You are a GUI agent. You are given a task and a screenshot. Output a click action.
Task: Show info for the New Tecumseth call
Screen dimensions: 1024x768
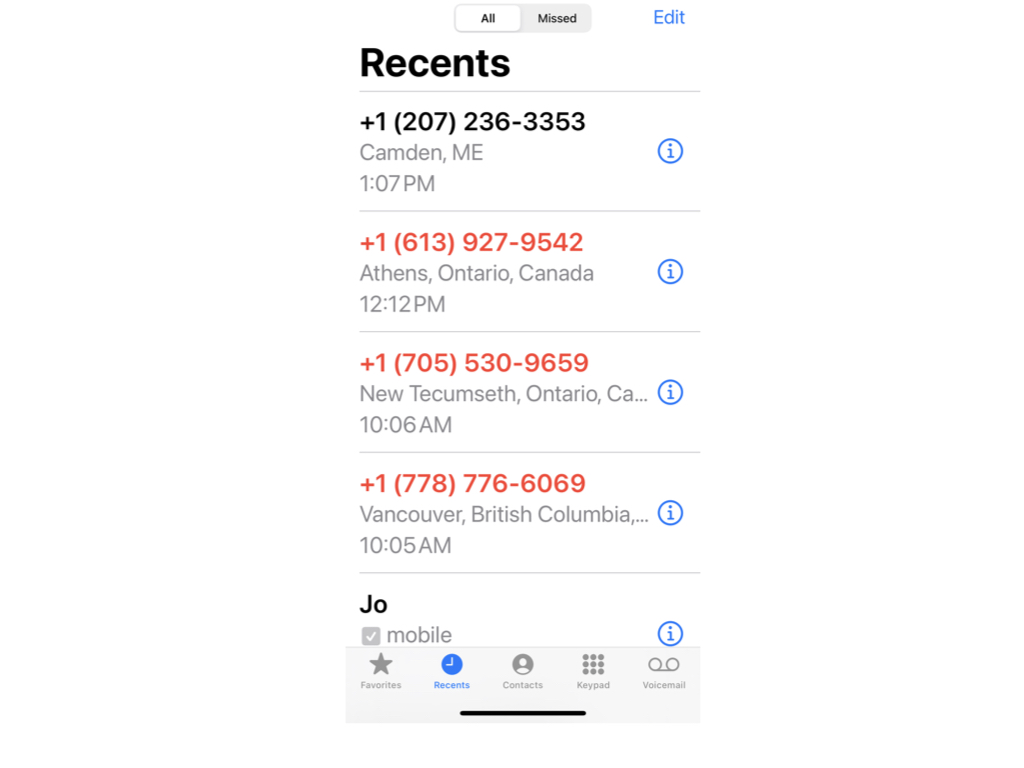pos(670,392)
